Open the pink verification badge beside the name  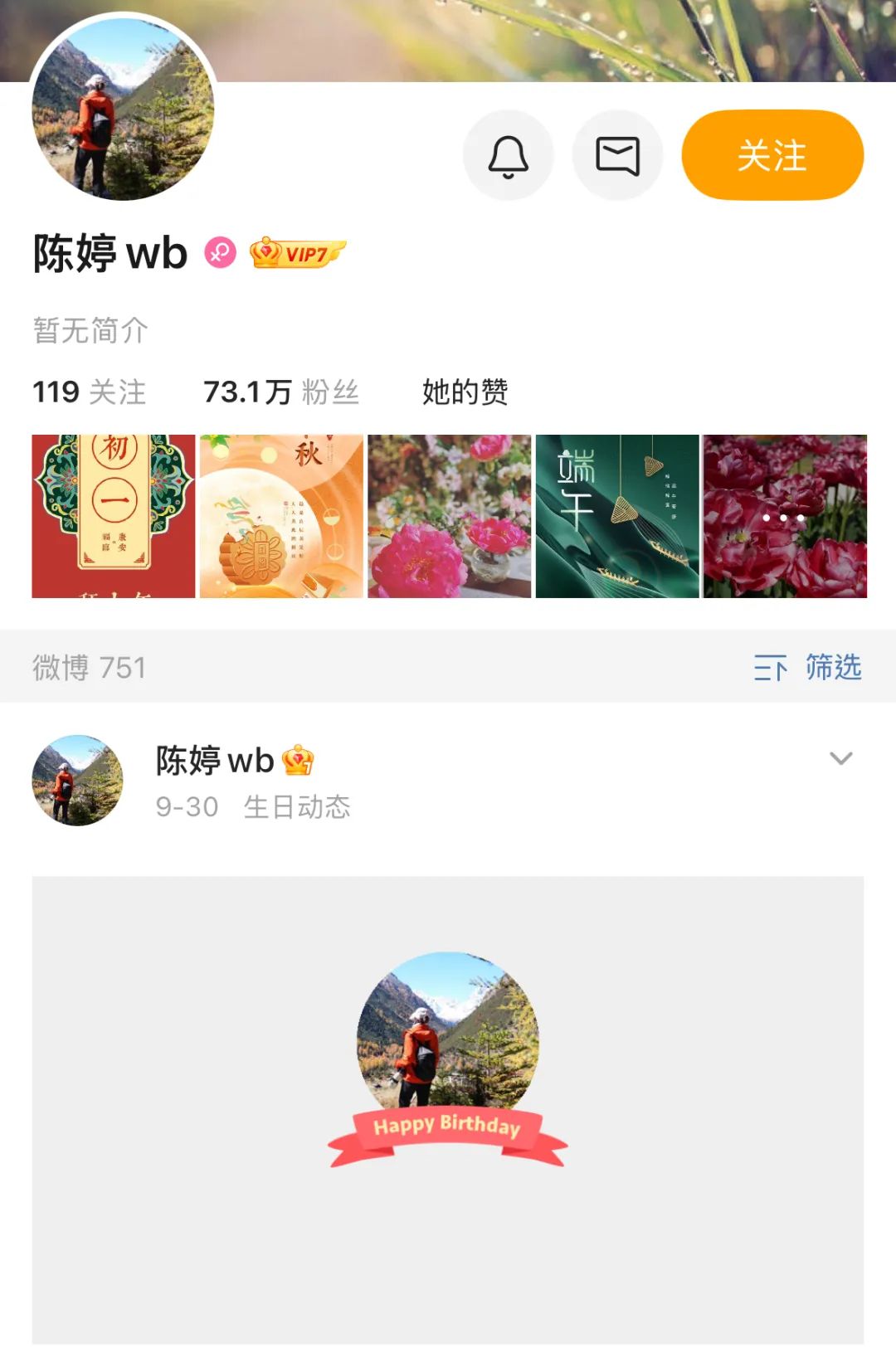pos(220,252)
